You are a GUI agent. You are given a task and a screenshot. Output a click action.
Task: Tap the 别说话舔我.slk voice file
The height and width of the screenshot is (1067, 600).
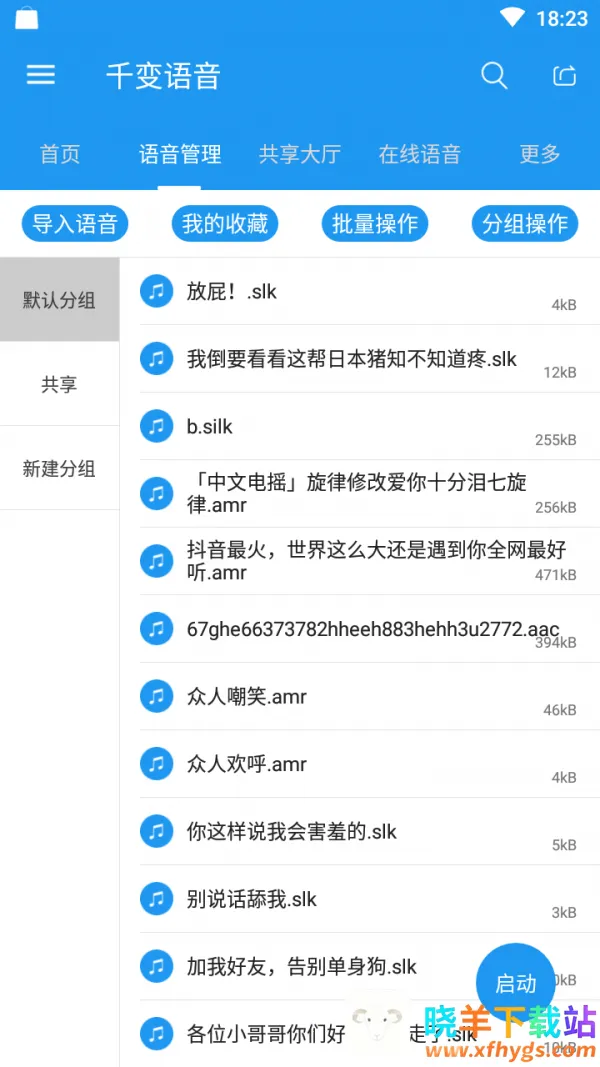click(252, 899)
